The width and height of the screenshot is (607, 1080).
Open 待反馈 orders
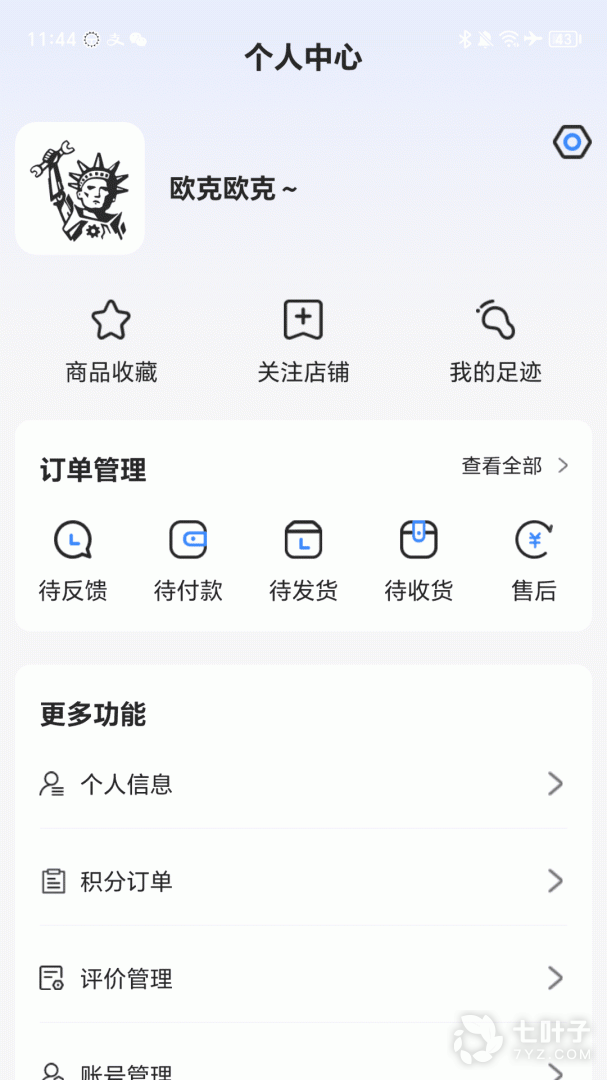click(x=73, y=560)
